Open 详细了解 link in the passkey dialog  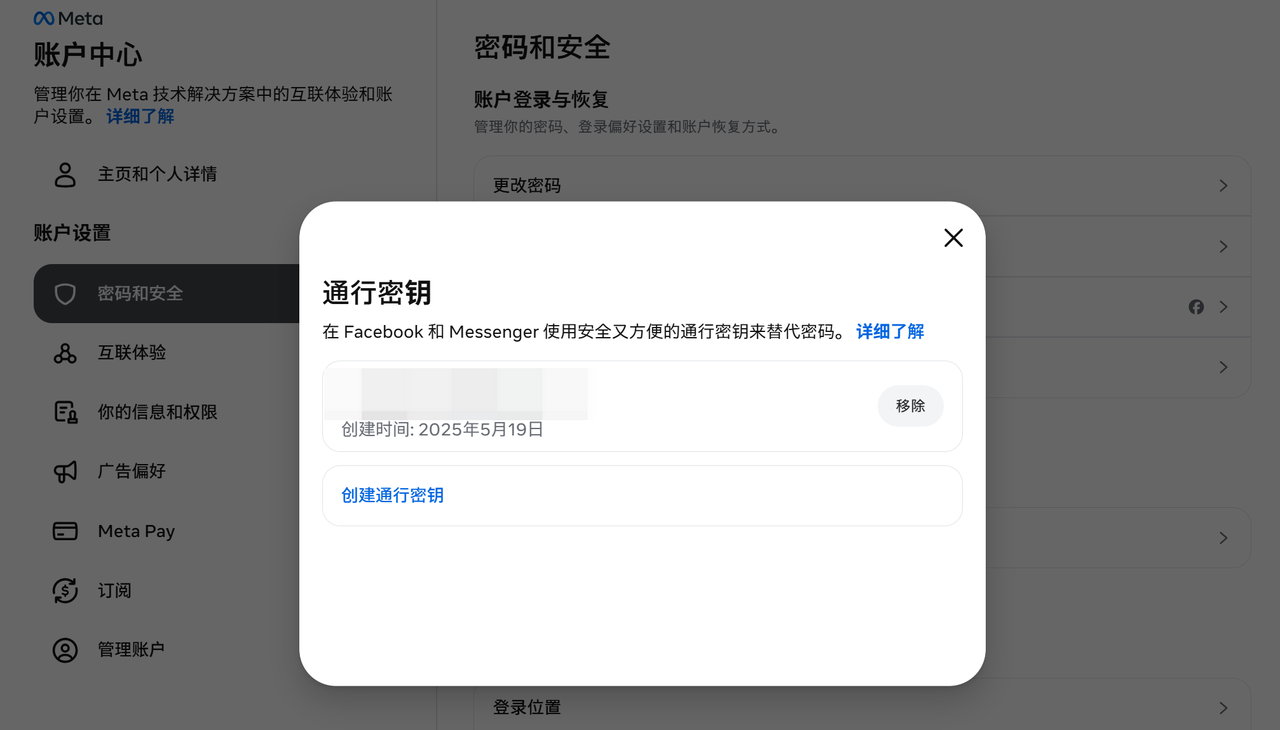pyautogui.click(x=890, y=331)
